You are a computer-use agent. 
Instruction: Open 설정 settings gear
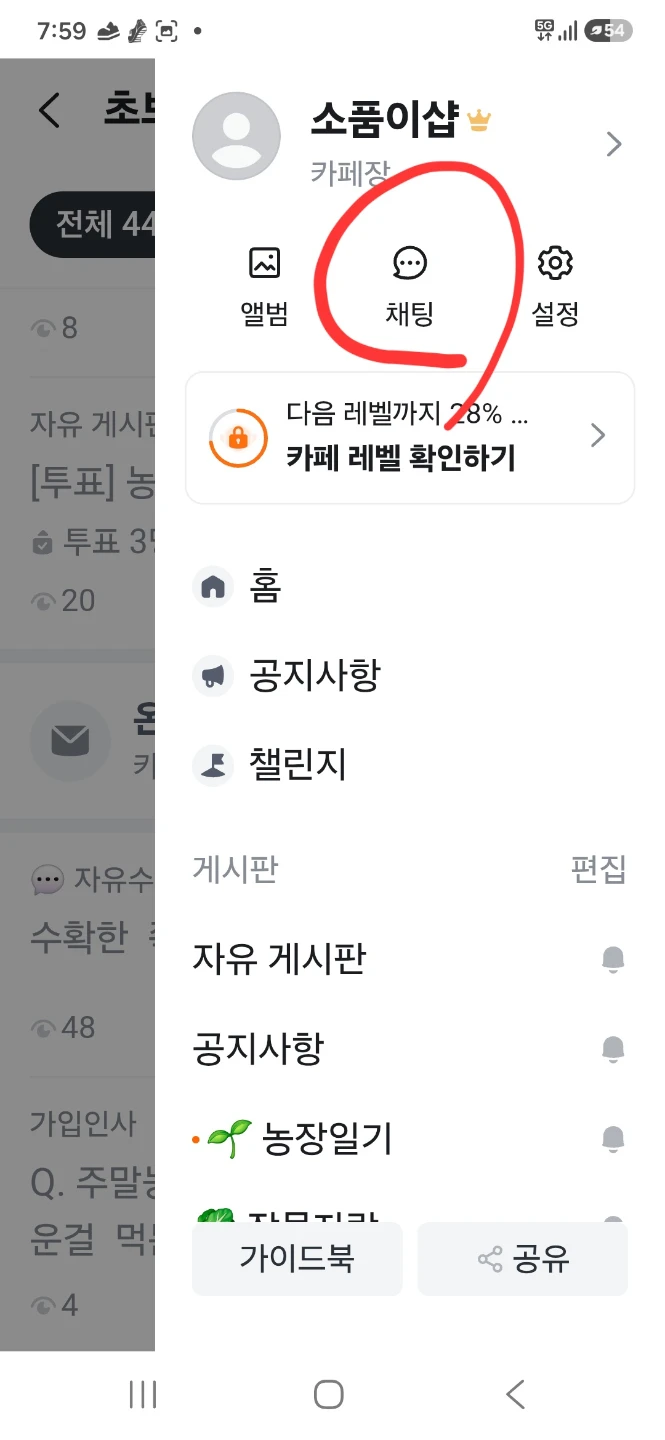point(555,287)
